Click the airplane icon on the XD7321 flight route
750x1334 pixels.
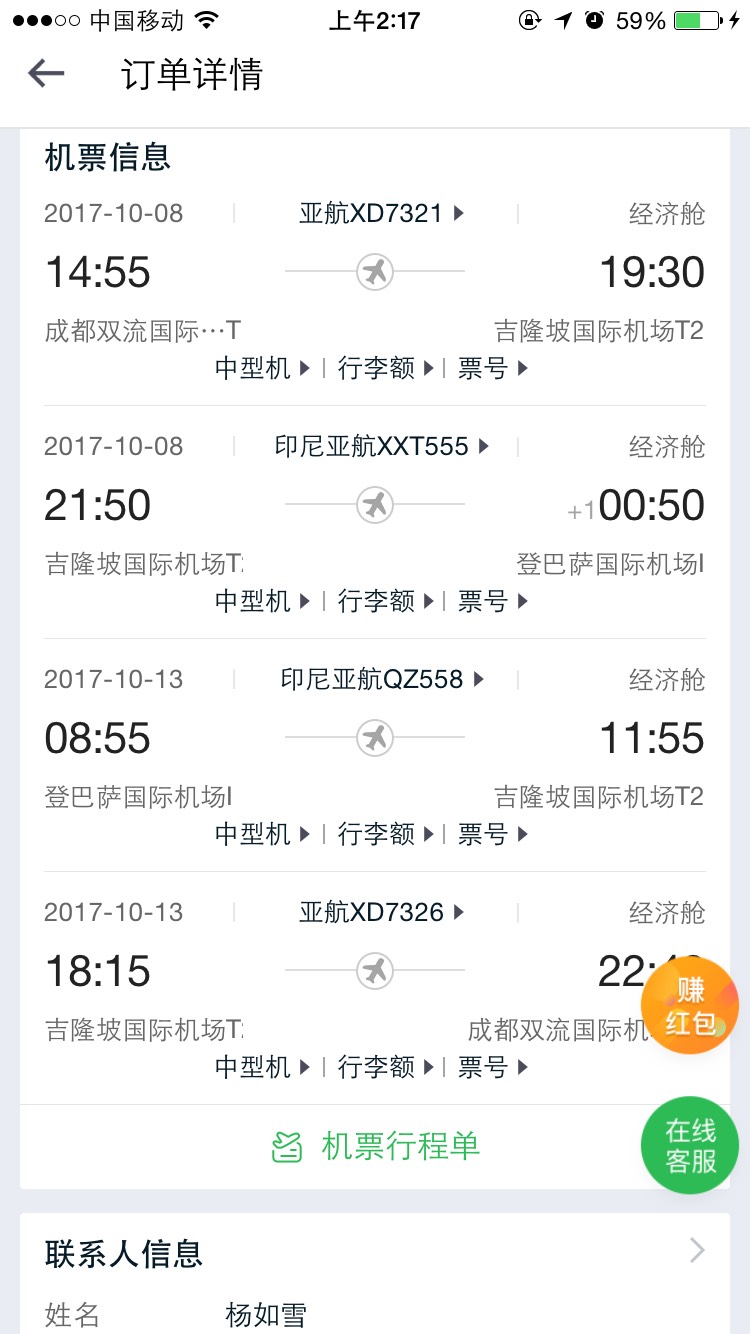(374, 270)
